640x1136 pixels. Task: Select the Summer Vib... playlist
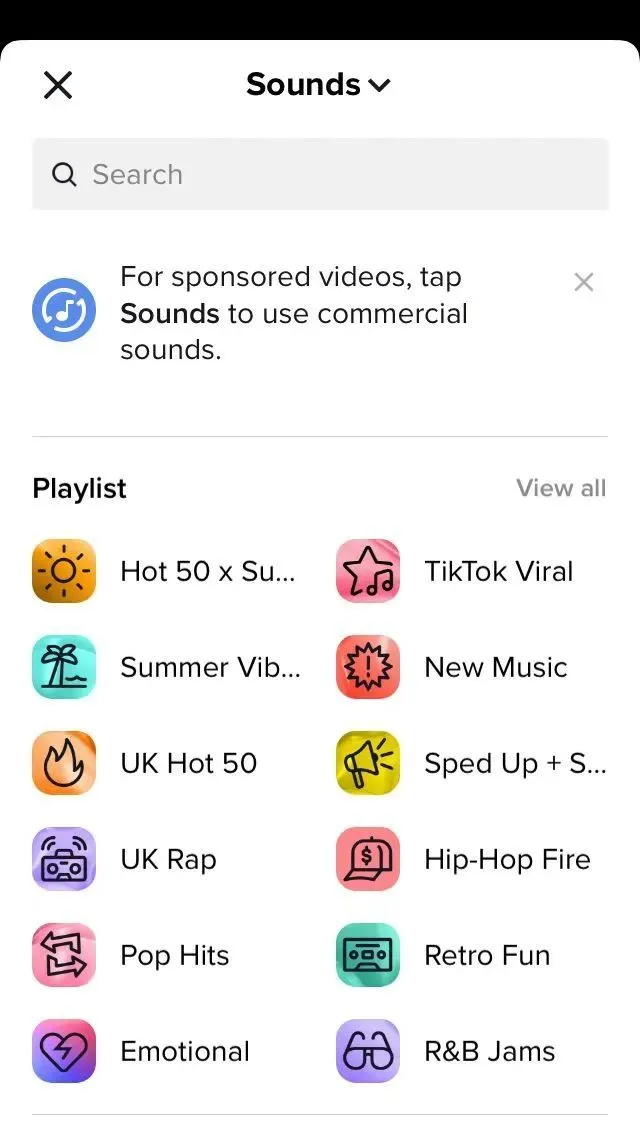click(x=166, y=667)
